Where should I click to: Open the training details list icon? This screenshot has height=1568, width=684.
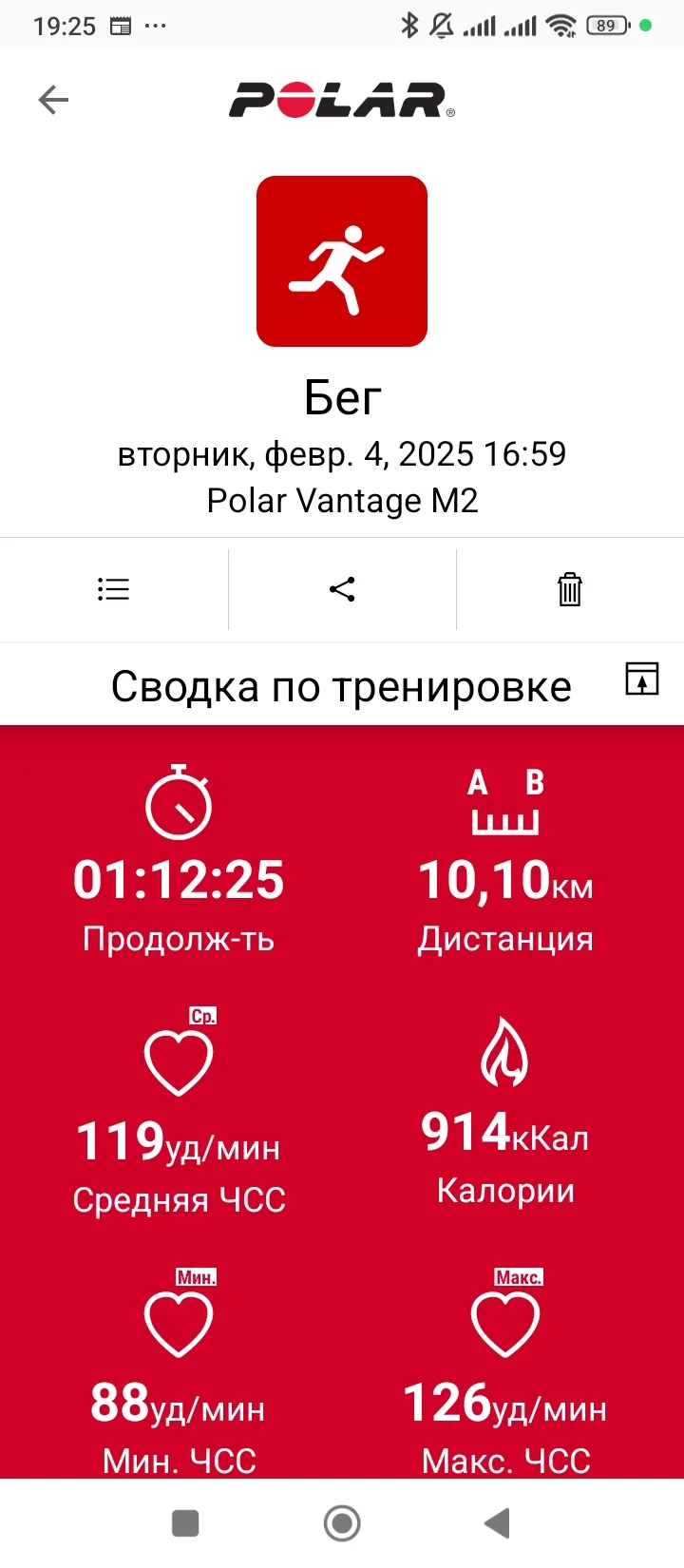[x=113, y=589]
